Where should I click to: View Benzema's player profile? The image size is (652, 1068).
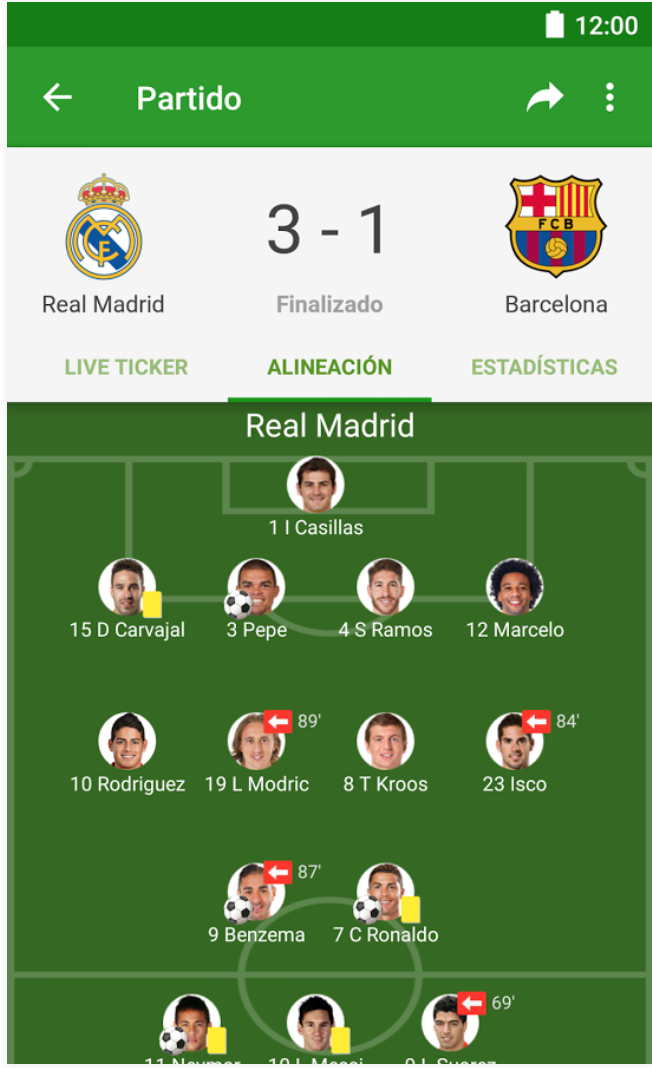[x=256, y=893]
